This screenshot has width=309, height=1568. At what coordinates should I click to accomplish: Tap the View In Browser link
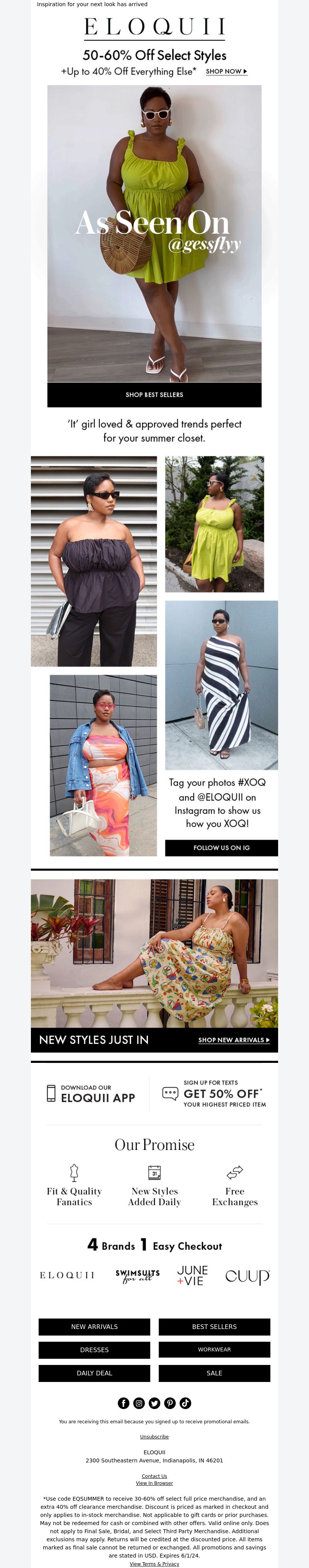[154, 1483]
